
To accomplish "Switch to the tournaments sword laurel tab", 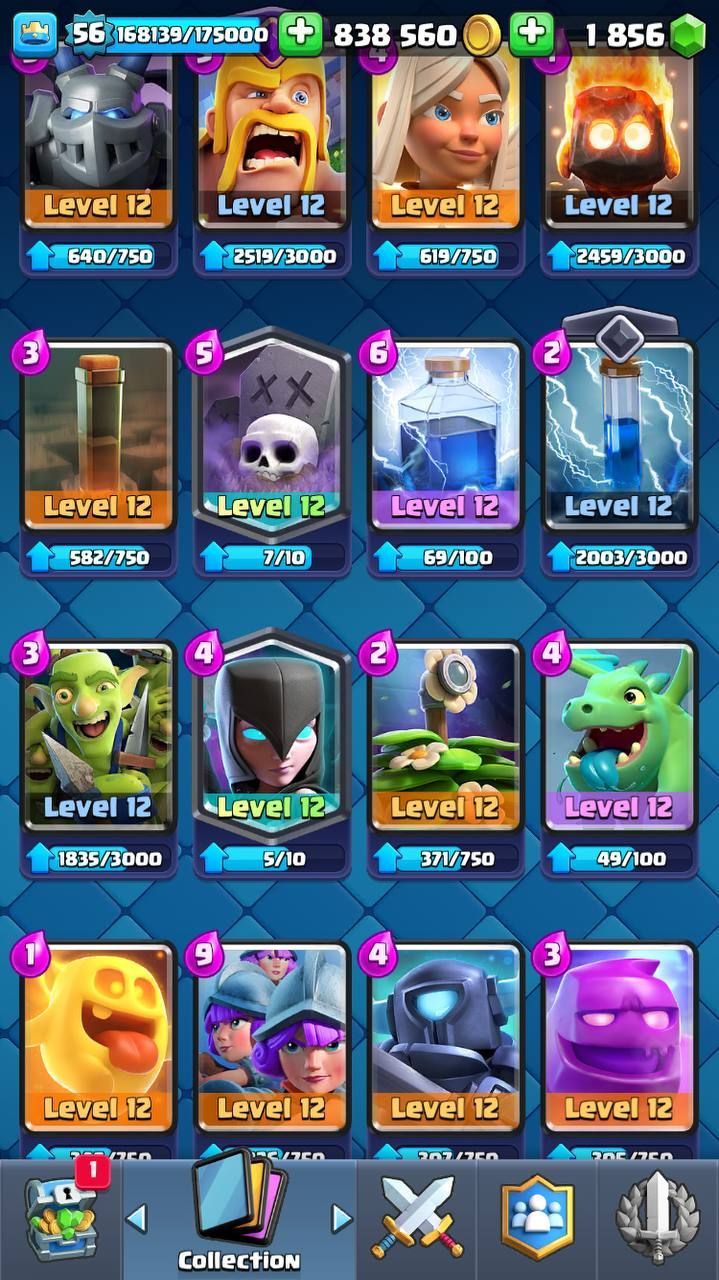I will [x=657, y=1219].
